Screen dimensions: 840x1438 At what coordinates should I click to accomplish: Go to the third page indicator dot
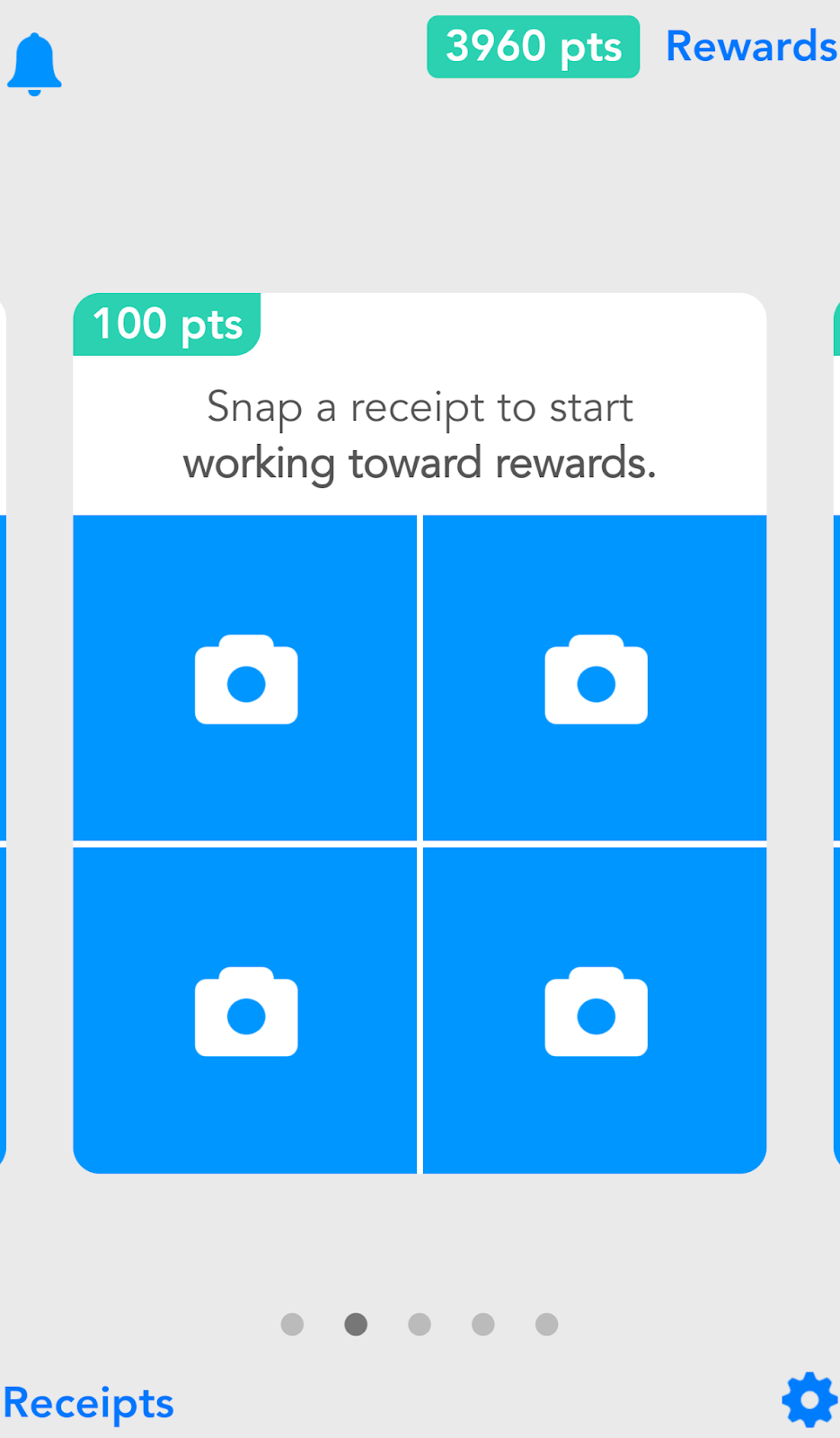pos(420,1324)
